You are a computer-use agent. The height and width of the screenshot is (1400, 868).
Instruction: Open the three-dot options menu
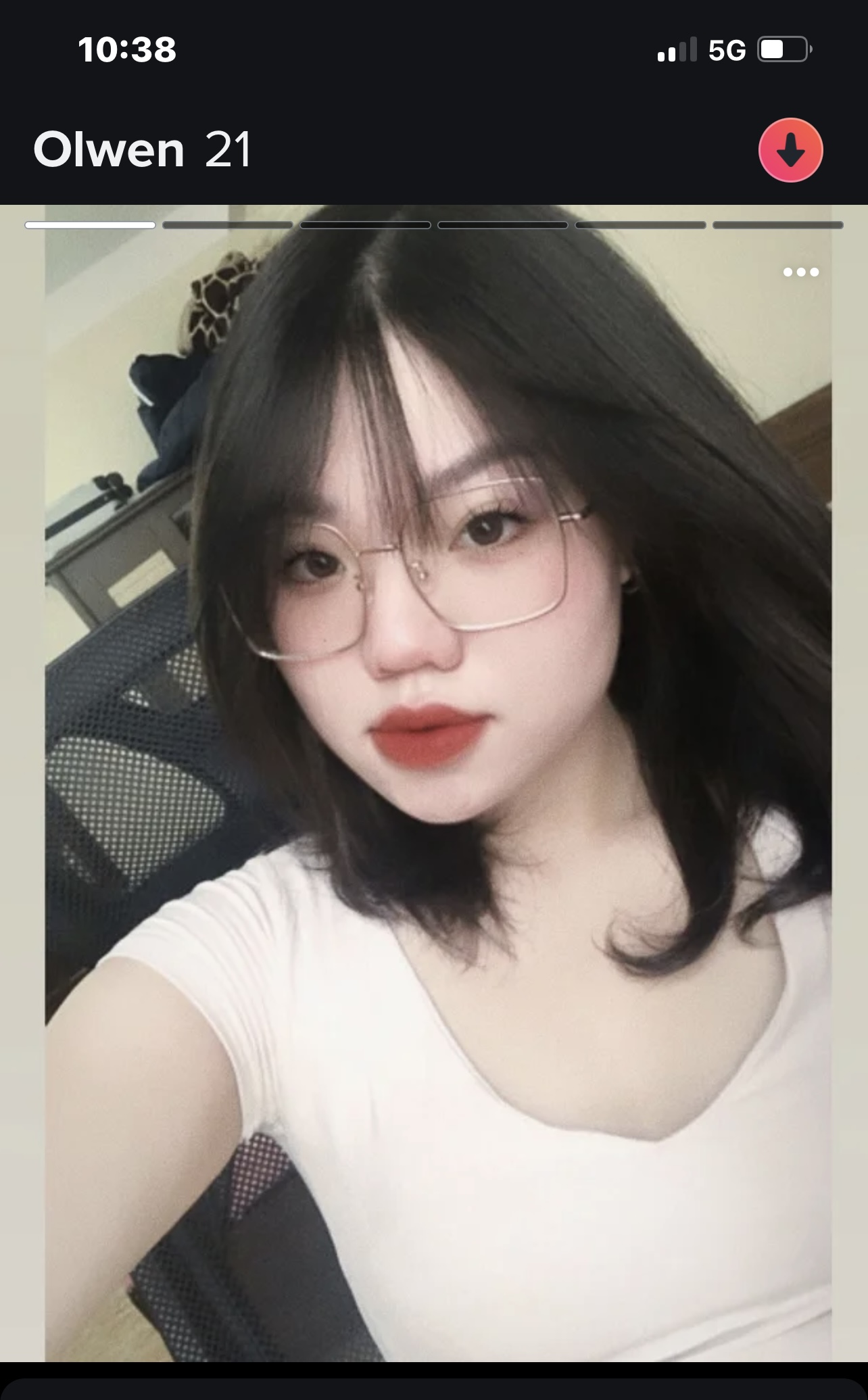point(800,272)
